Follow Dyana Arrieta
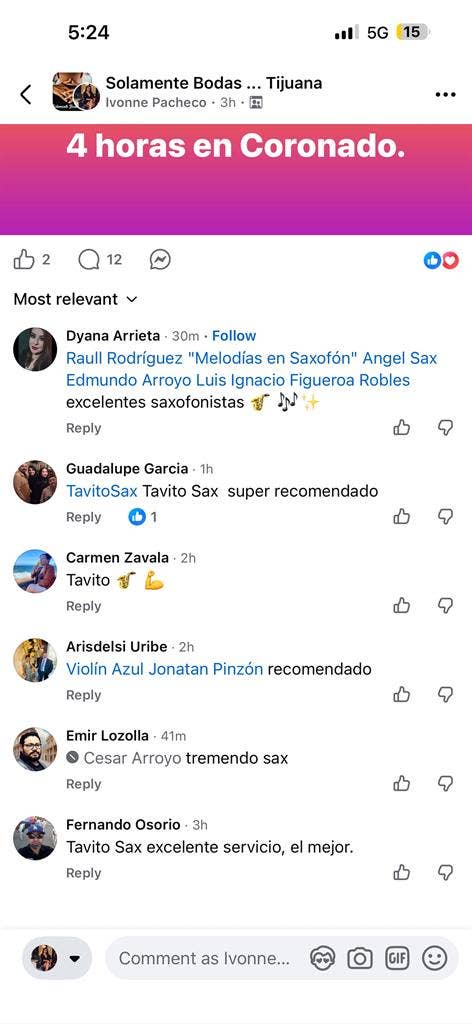Image resolution: width=472 pixels, height=1024 pixels. [234, 336]
